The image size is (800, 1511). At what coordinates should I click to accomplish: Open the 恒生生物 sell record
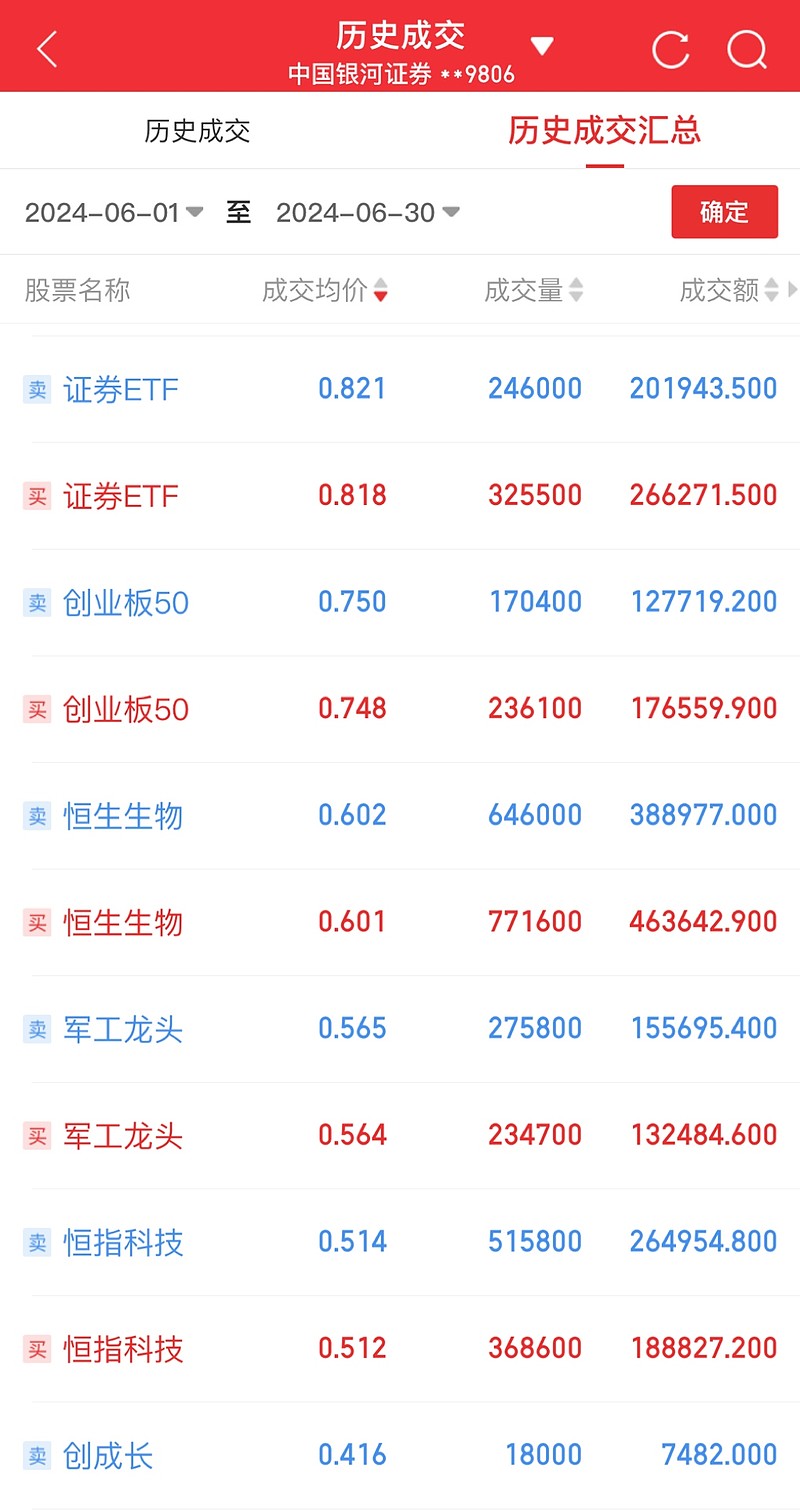tap(400, 816)
